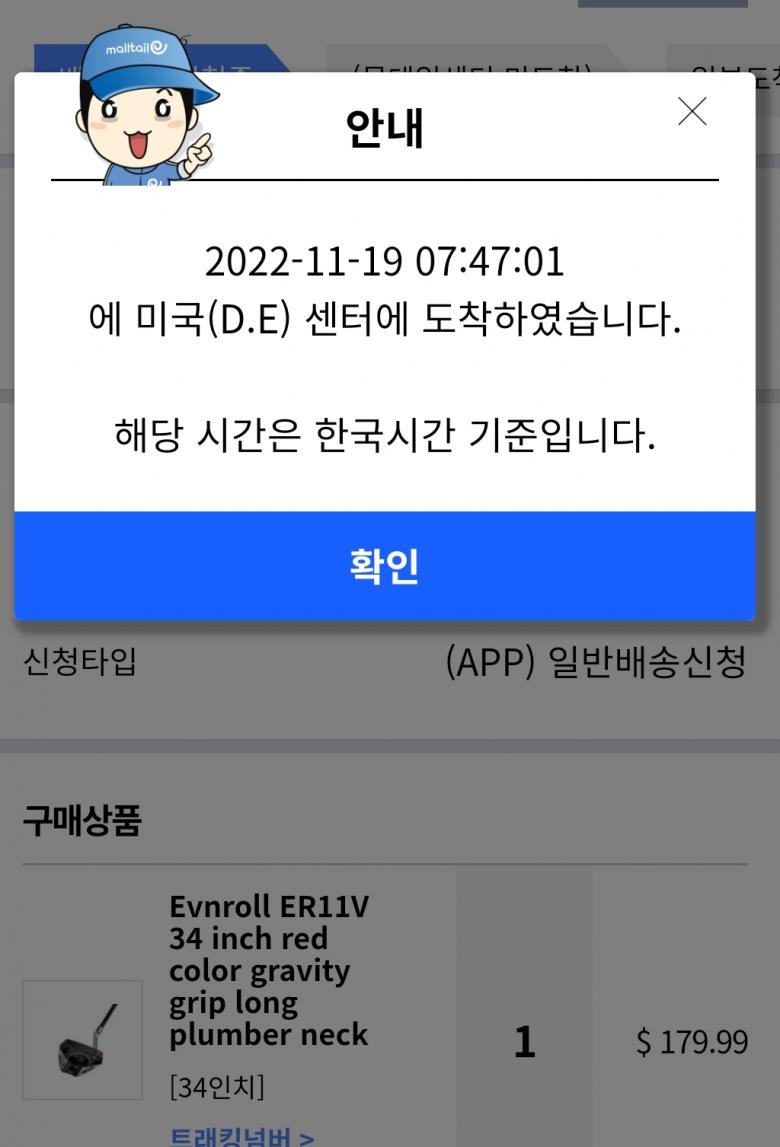This screenshot has width=780, height=1147.
Task: Confirm the notice with 확인 button
Action: tap(385, 566)
